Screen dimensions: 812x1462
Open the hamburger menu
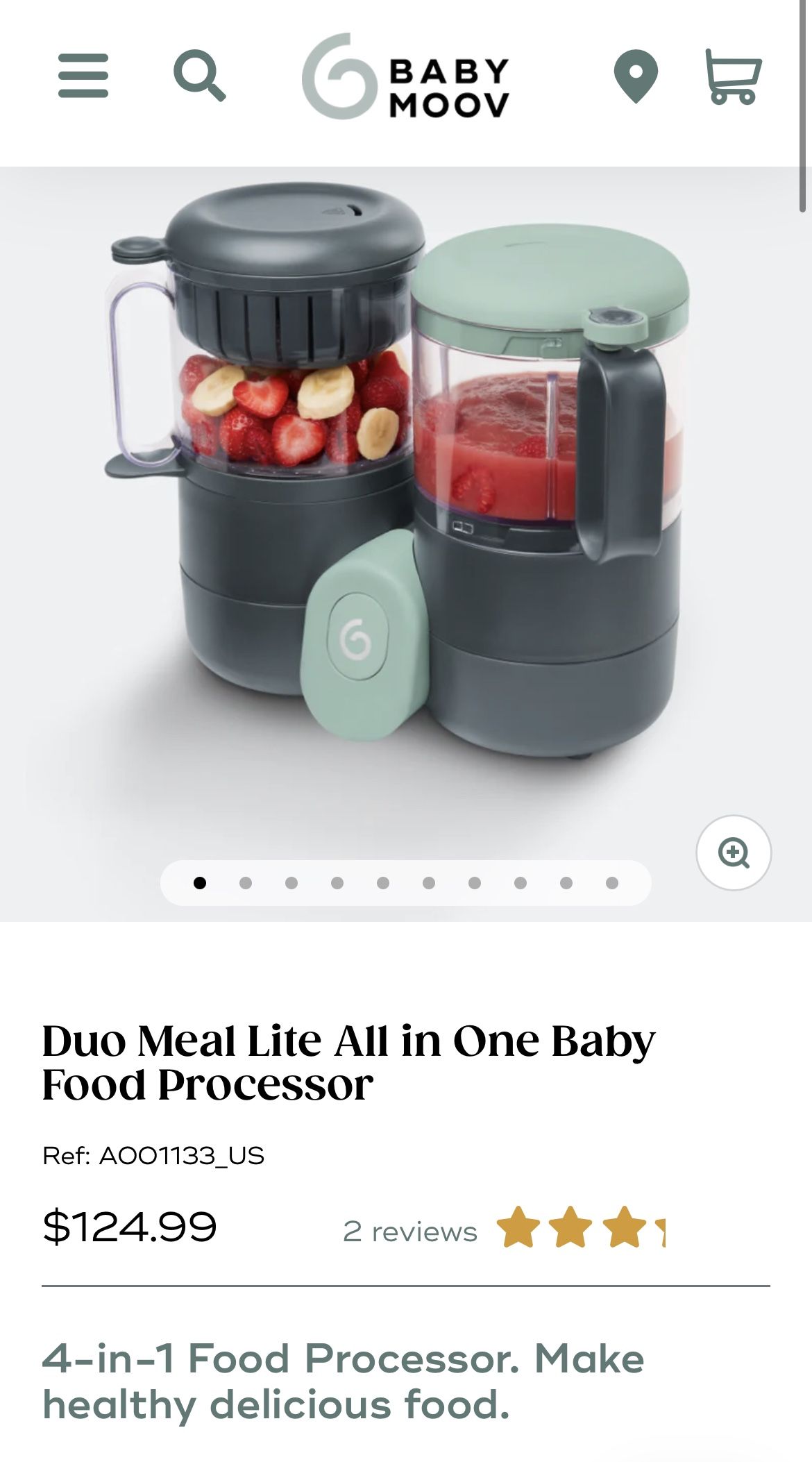83,76
